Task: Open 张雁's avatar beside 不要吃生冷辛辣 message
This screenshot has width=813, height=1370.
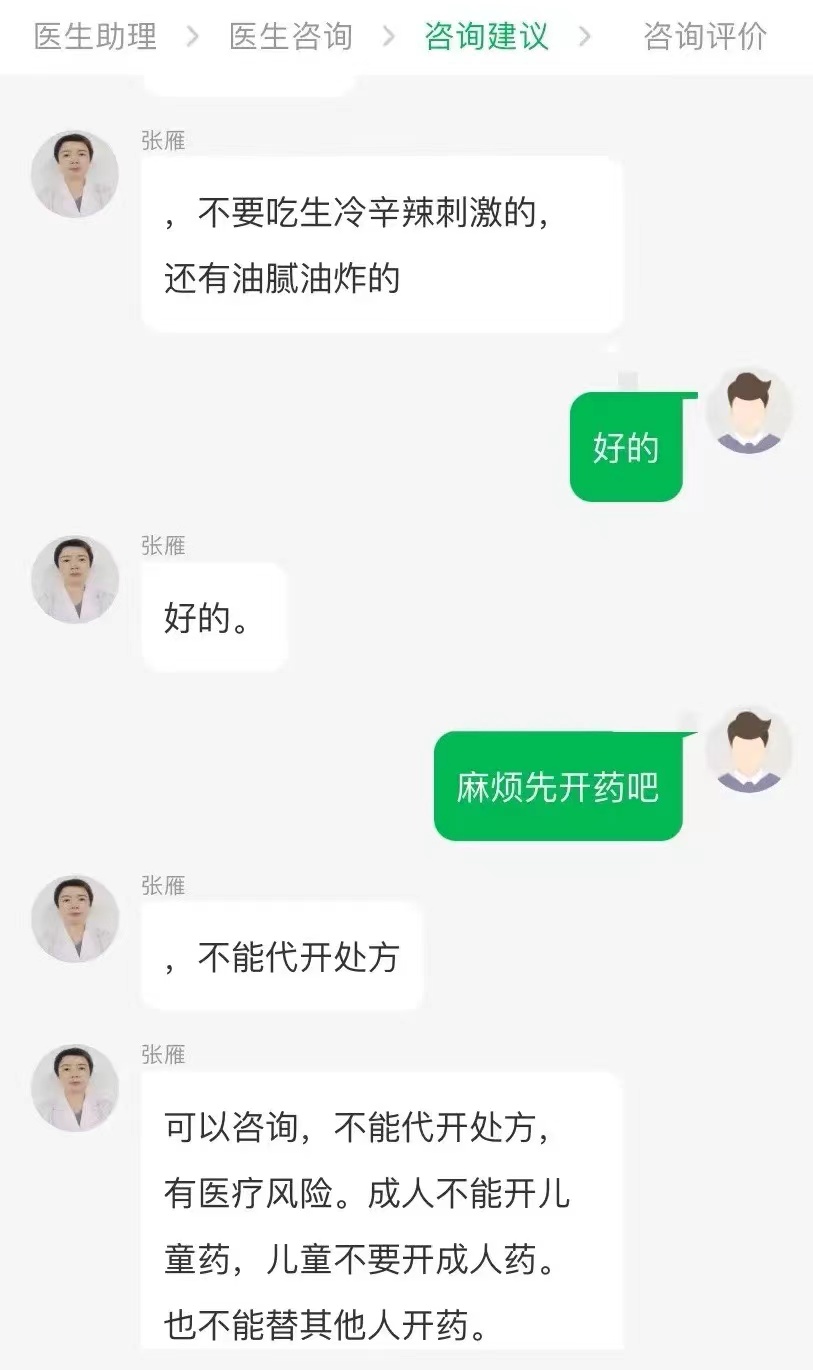Action: coord(75,174)
